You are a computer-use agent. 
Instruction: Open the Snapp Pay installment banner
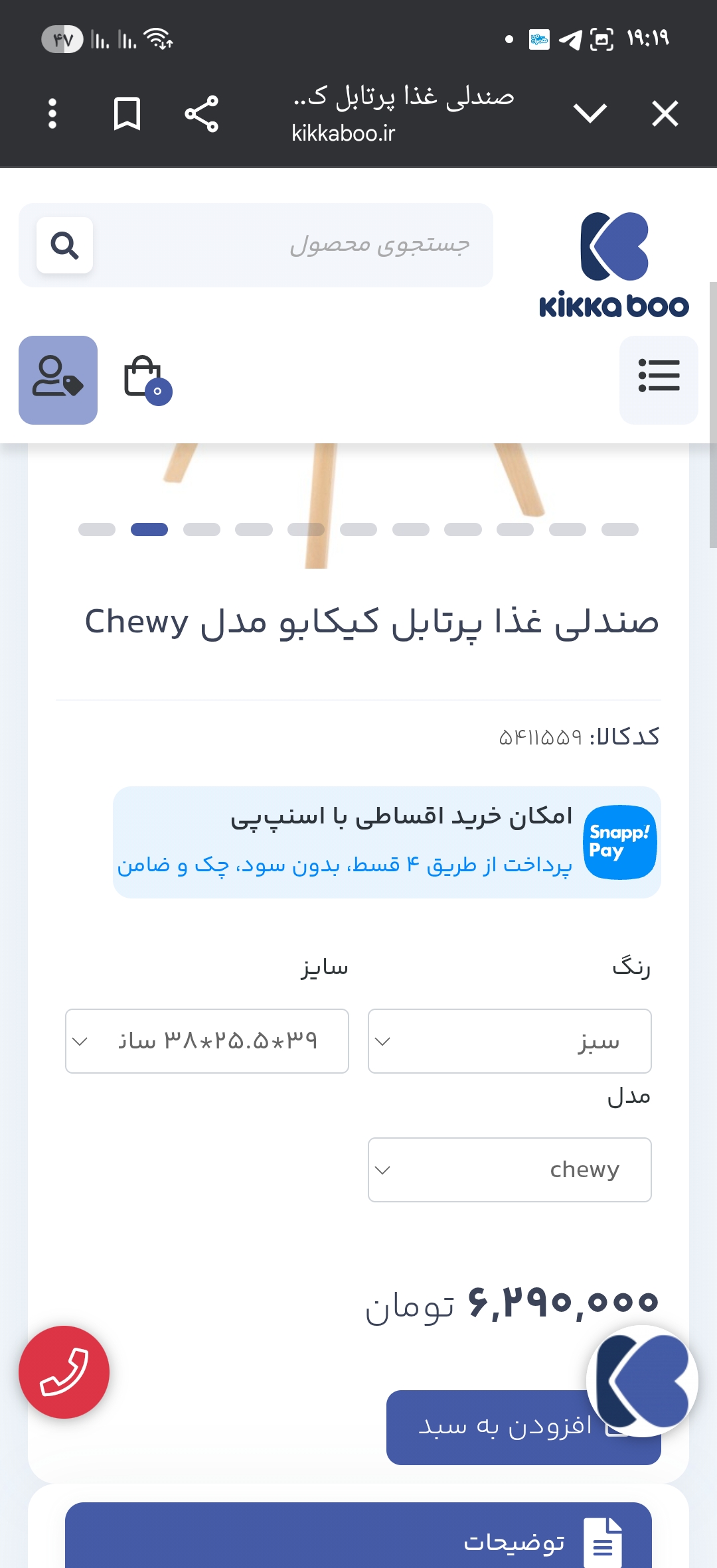[x=386, y=842]
